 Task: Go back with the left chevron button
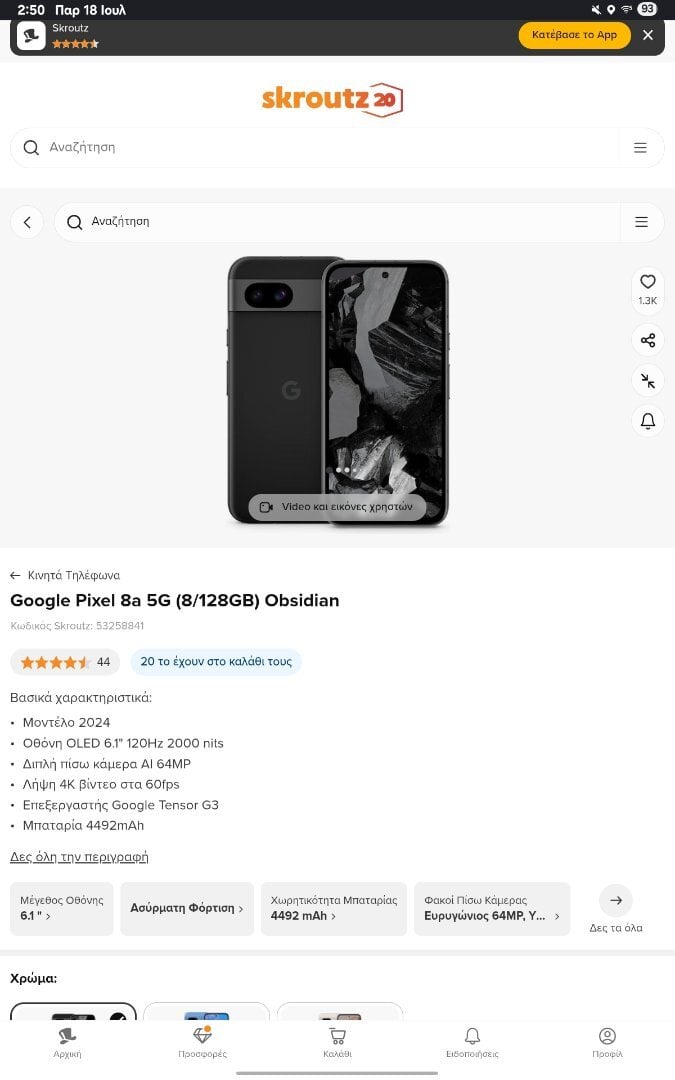[x=28, y=222]
